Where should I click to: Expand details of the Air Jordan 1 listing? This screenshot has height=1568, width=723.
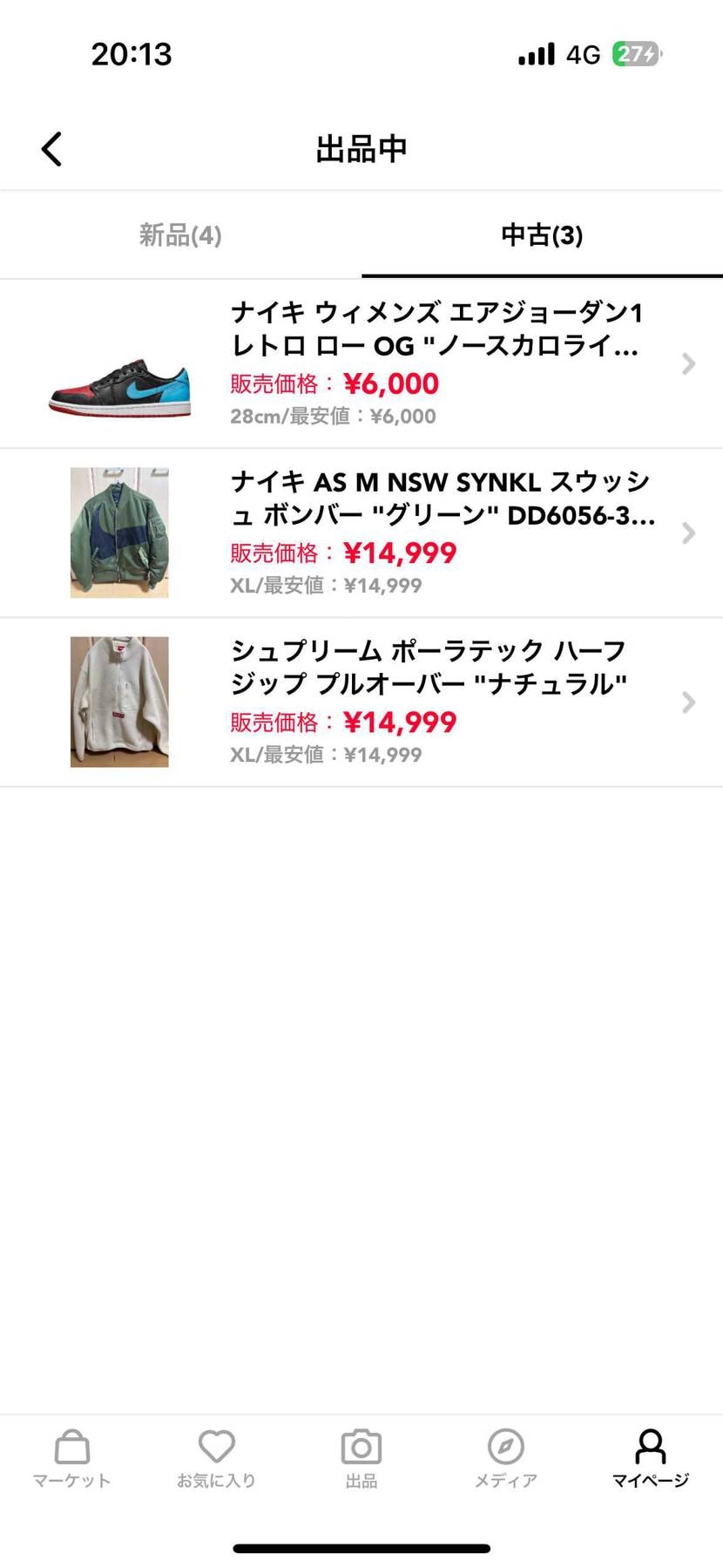(689, 363)
